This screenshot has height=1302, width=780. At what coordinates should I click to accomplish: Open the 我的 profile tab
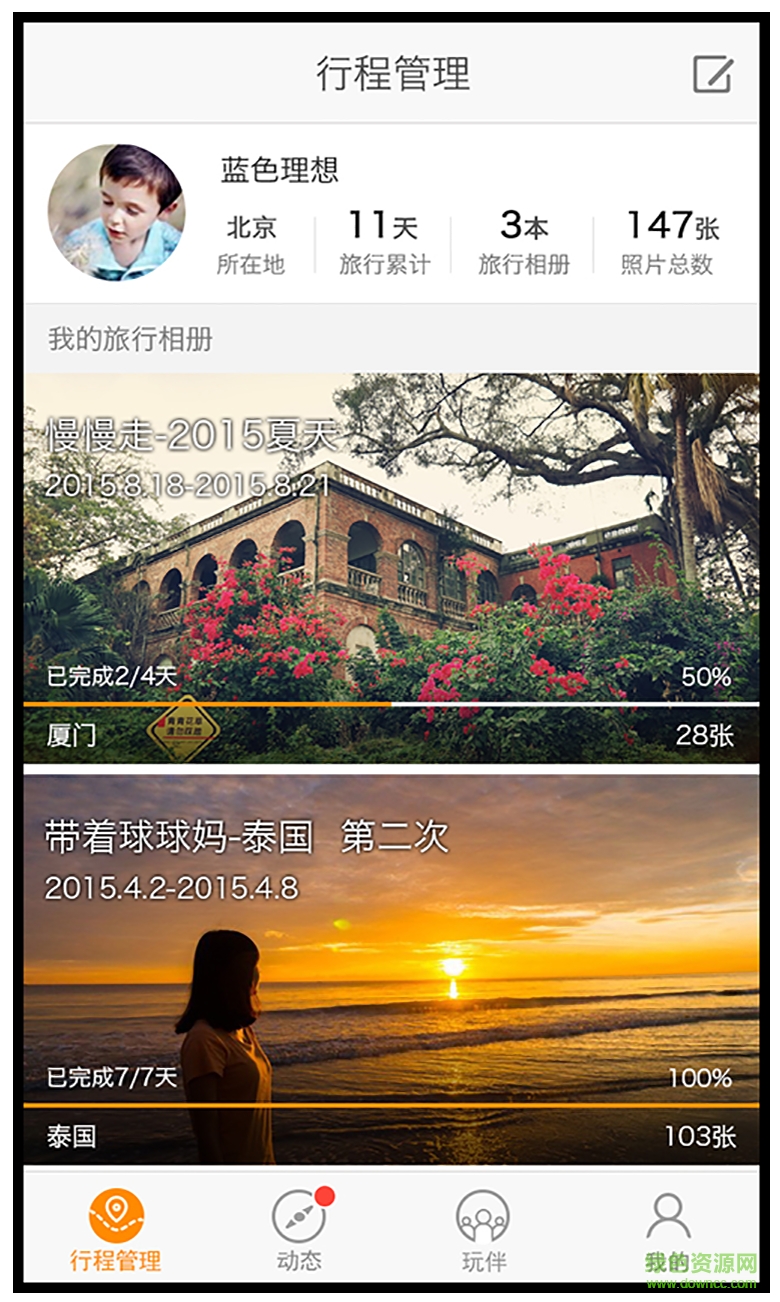pyautogui.click(x=667, y=1229)
